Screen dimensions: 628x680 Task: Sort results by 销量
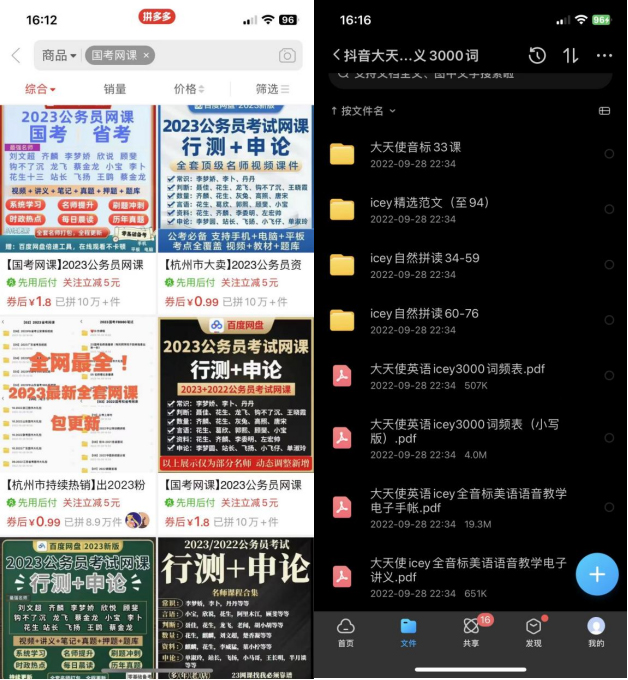pos(115,89)
